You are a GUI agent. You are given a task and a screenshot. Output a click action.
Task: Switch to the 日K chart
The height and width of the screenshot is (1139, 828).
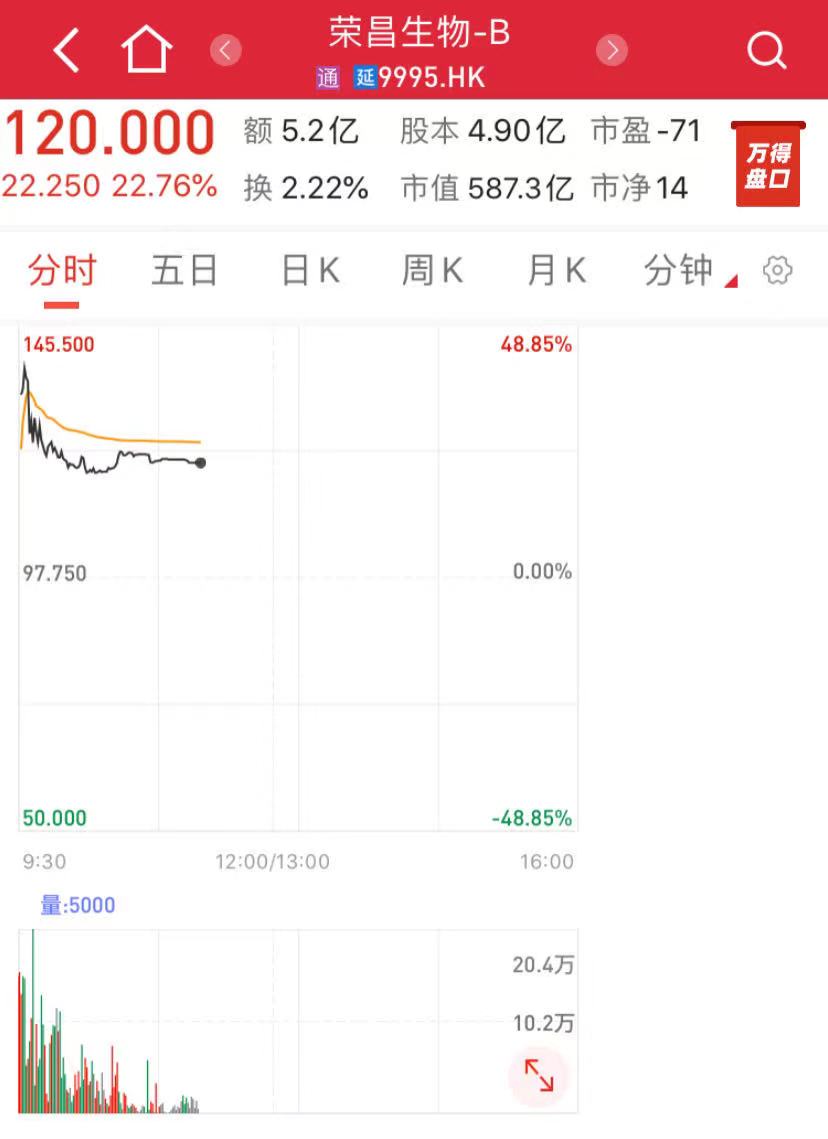coord(310,271)
